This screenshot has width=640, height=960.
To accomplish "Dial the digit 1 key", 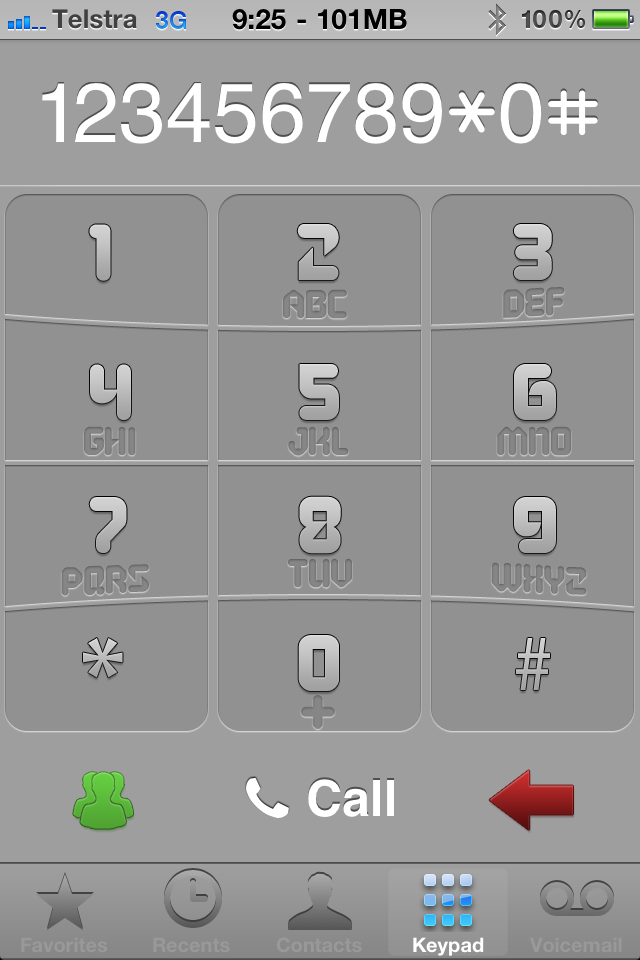I will pos(106,258).
